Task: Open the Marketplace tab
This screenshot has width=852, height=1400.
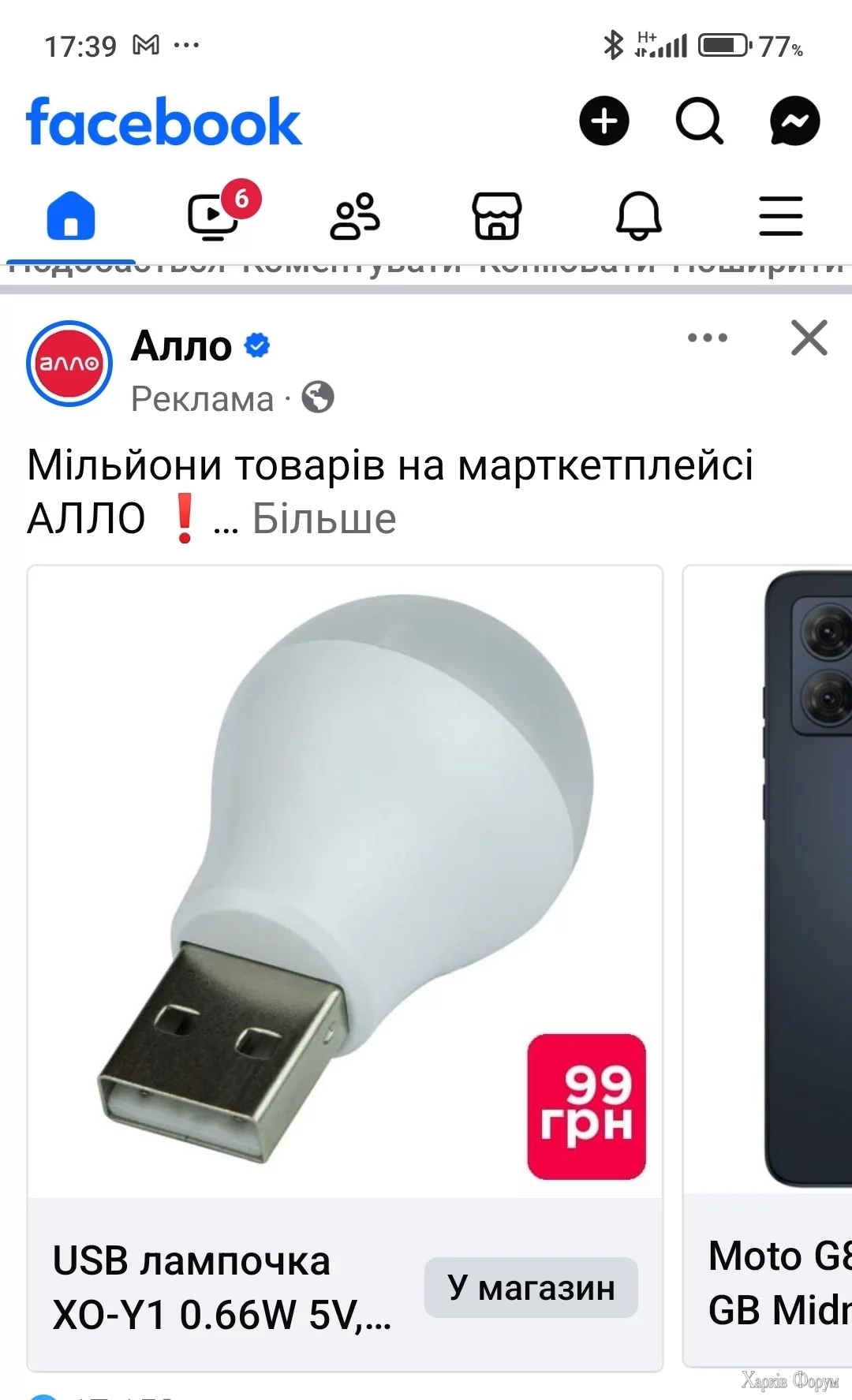Action: pos(496,216)
